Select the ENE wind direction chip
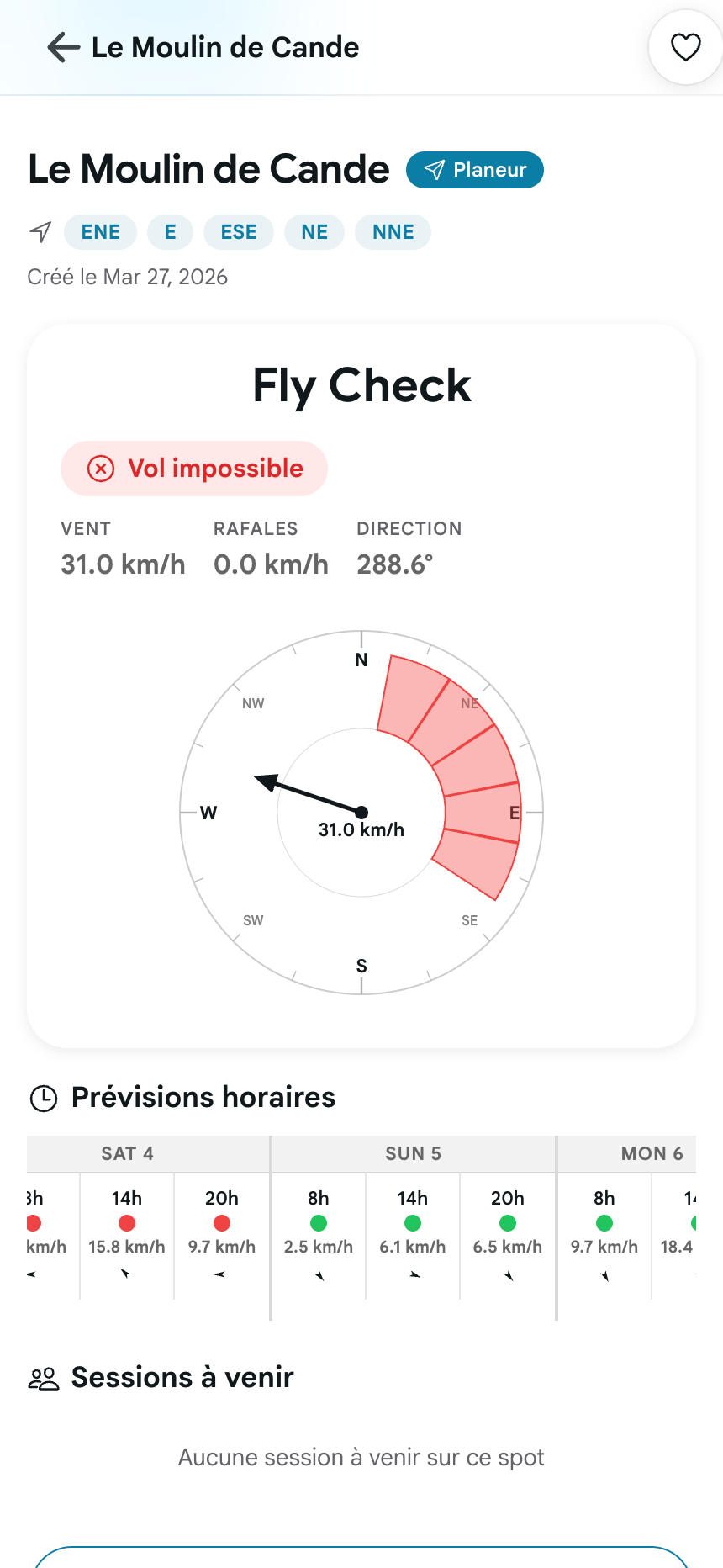The image size is (723, 1568). pos(100,231)
